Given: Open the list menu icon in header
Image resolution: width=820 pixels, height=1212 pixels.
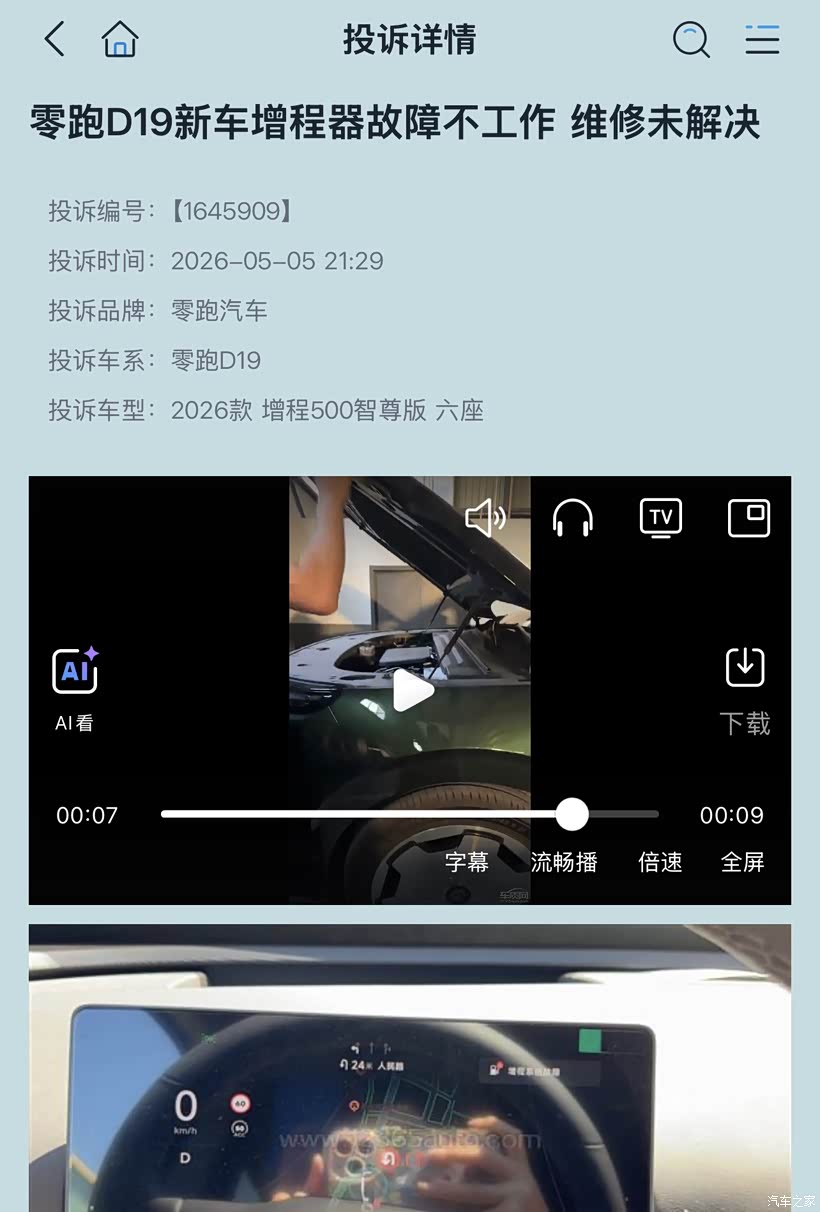Looking at the screenshot, I should click(762, 40).
